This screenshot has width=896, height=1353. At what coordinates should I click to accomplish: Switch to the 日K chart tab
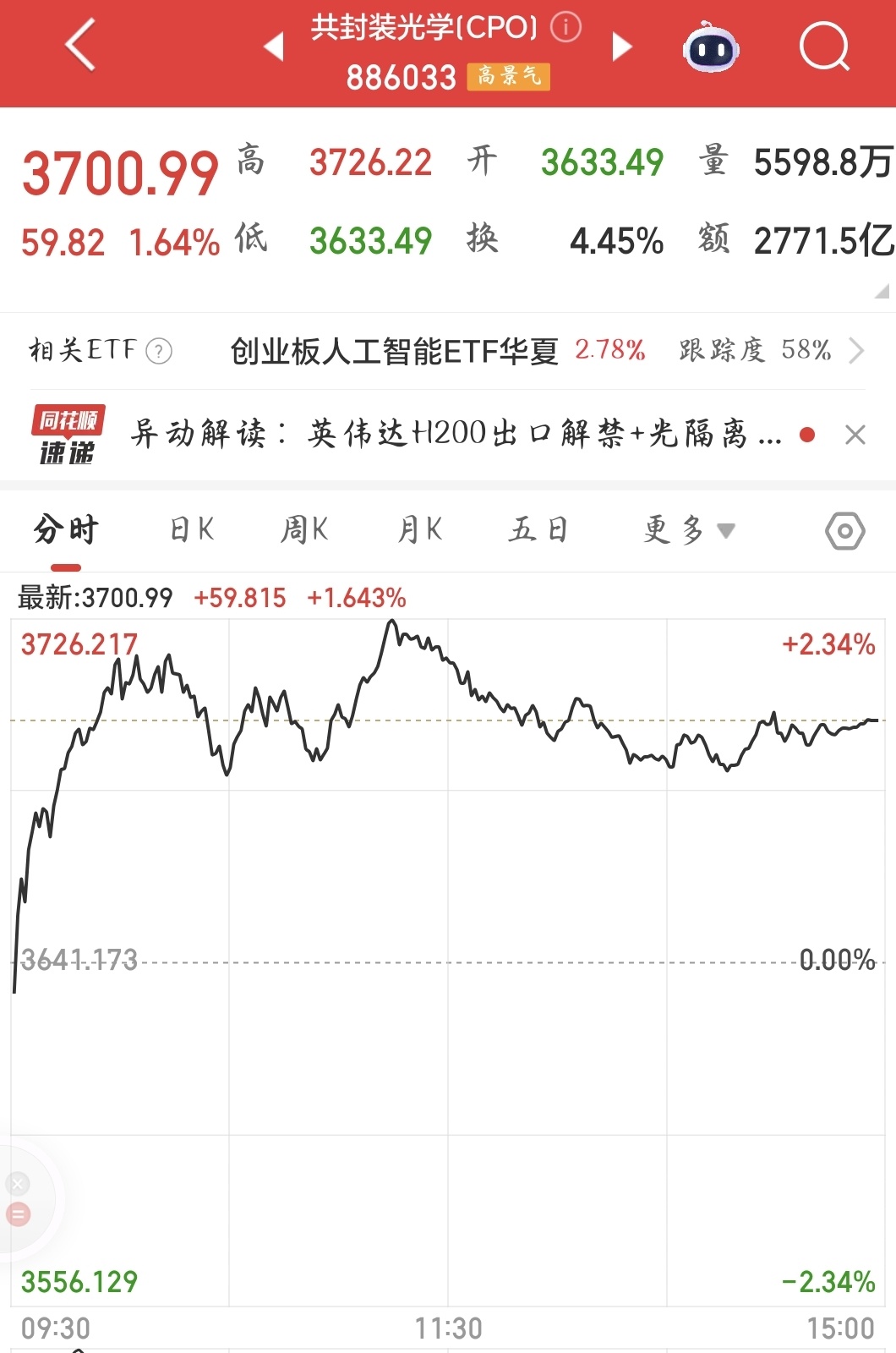(192, 530)
